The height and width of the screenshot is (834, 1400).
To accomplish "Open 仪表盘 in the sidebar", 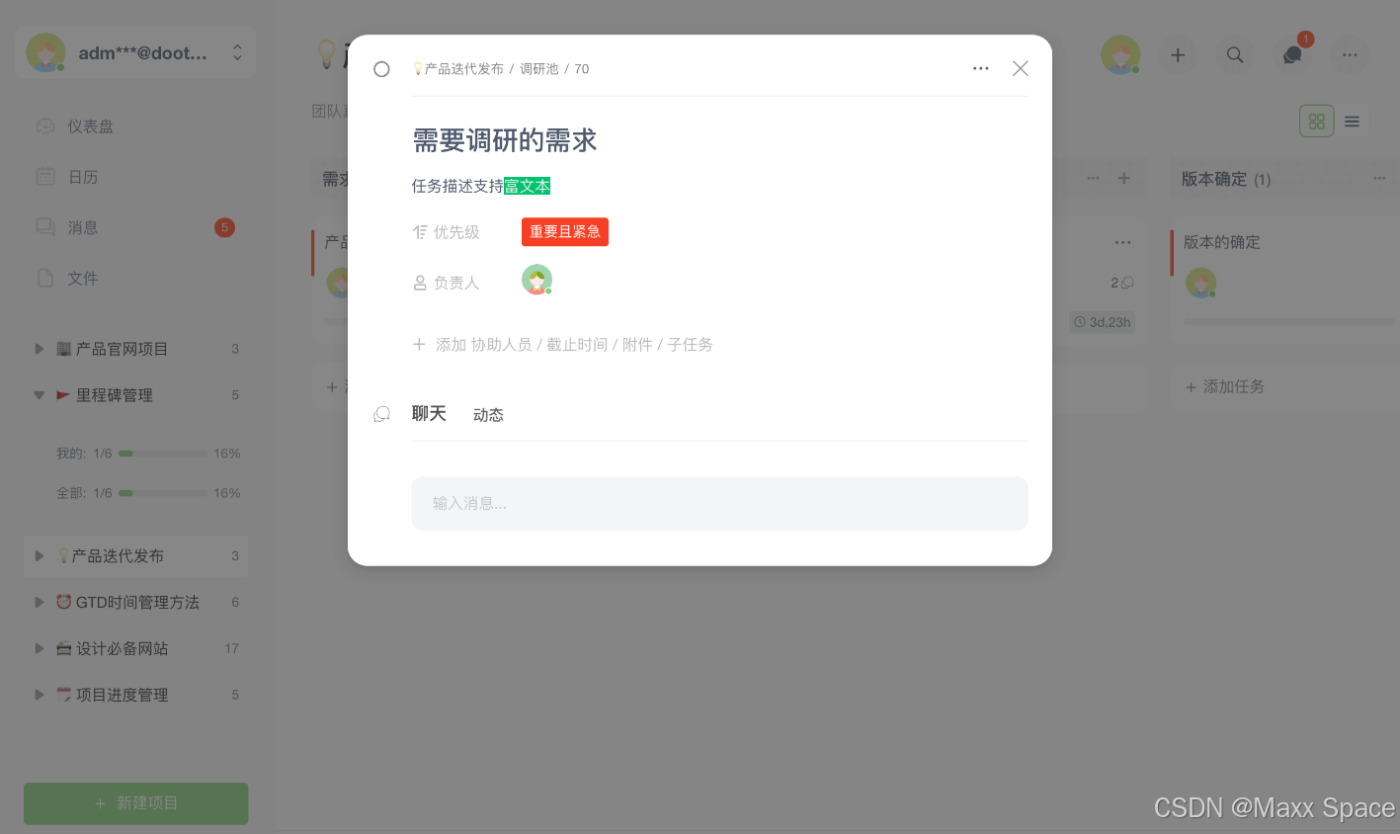I will click(90, 127).
